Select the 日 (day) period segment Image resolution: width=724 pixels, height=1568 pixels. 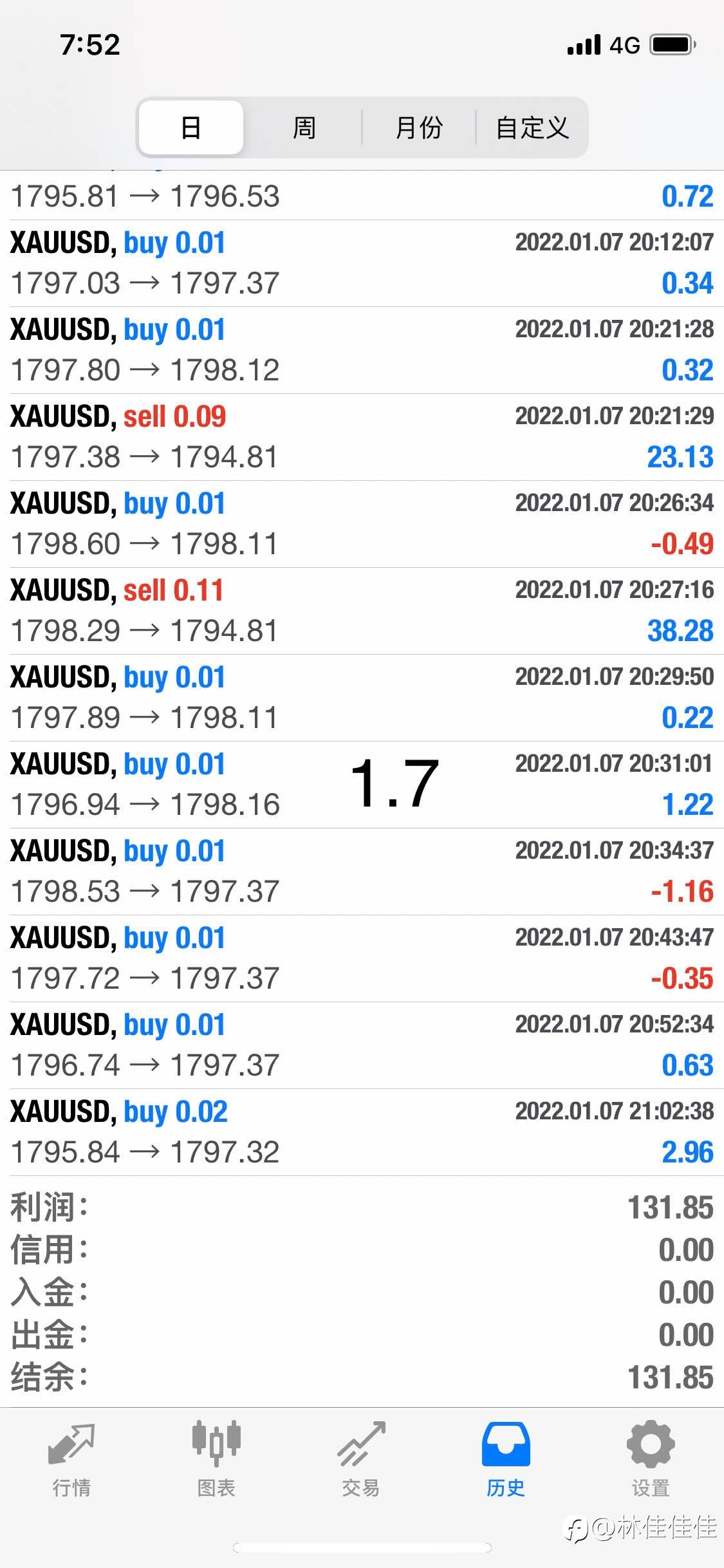point(191,127)
